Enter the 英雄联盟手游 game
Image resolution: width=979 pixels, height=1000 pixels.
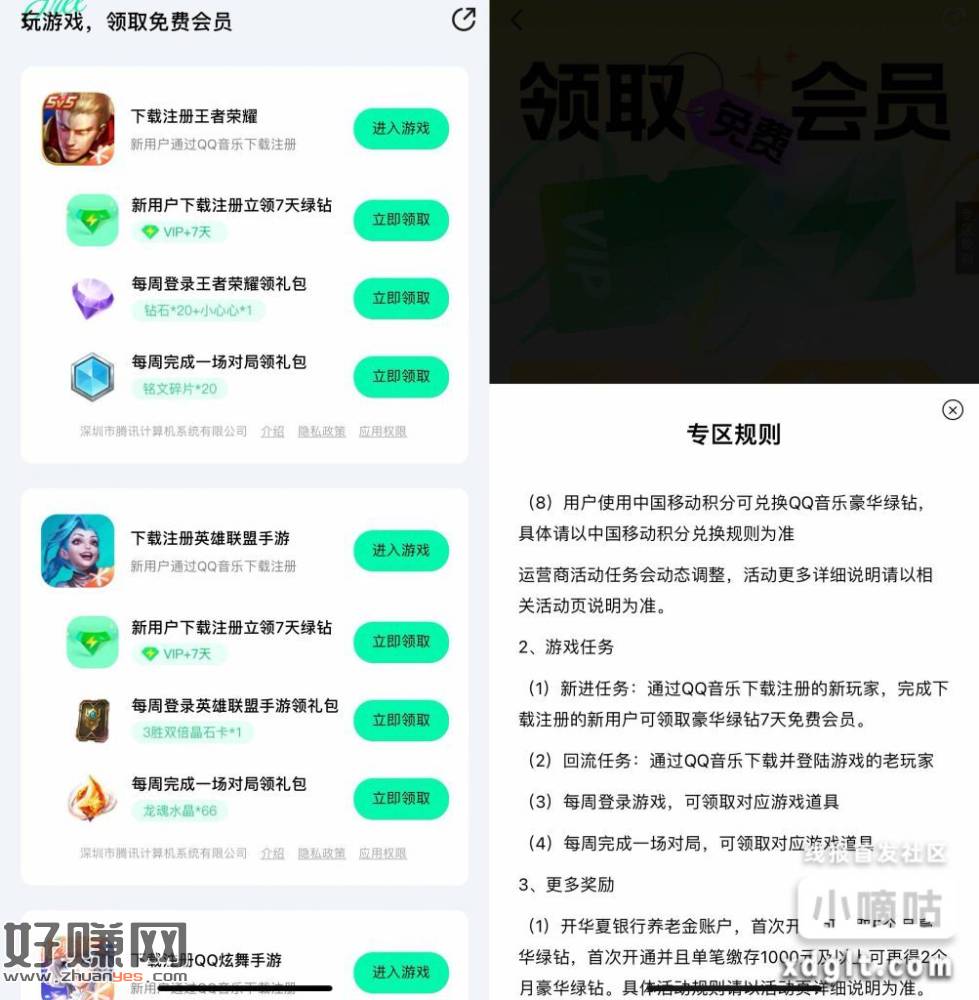[401, 551]
